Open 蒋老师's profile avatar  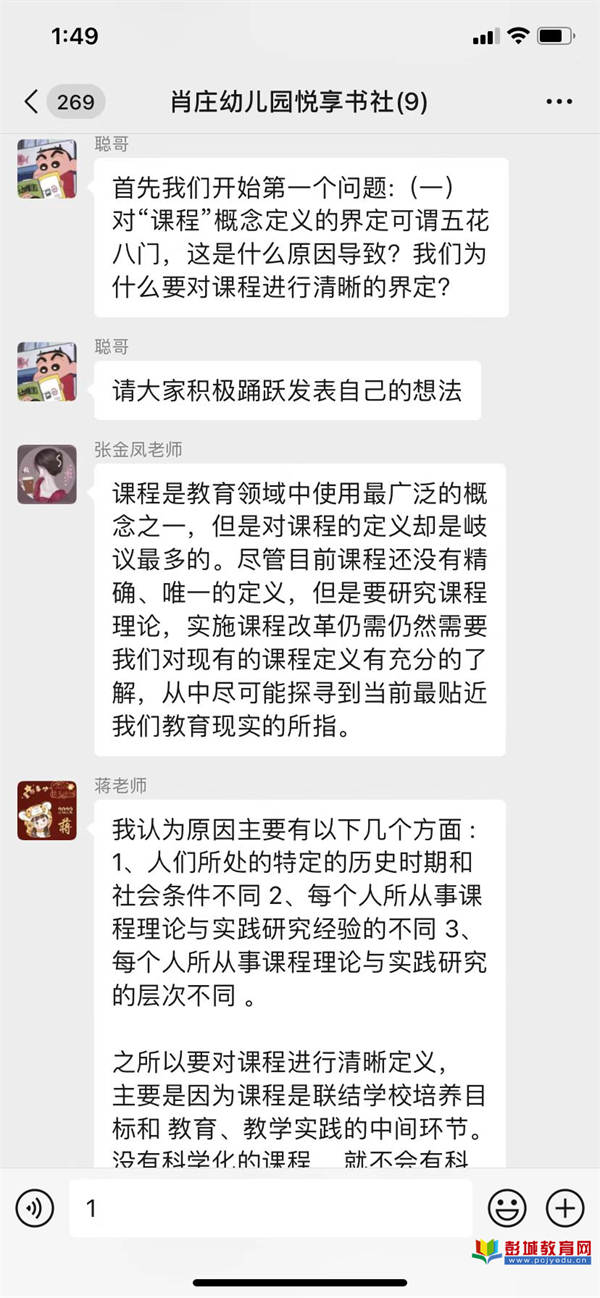[x=47, y=810]
